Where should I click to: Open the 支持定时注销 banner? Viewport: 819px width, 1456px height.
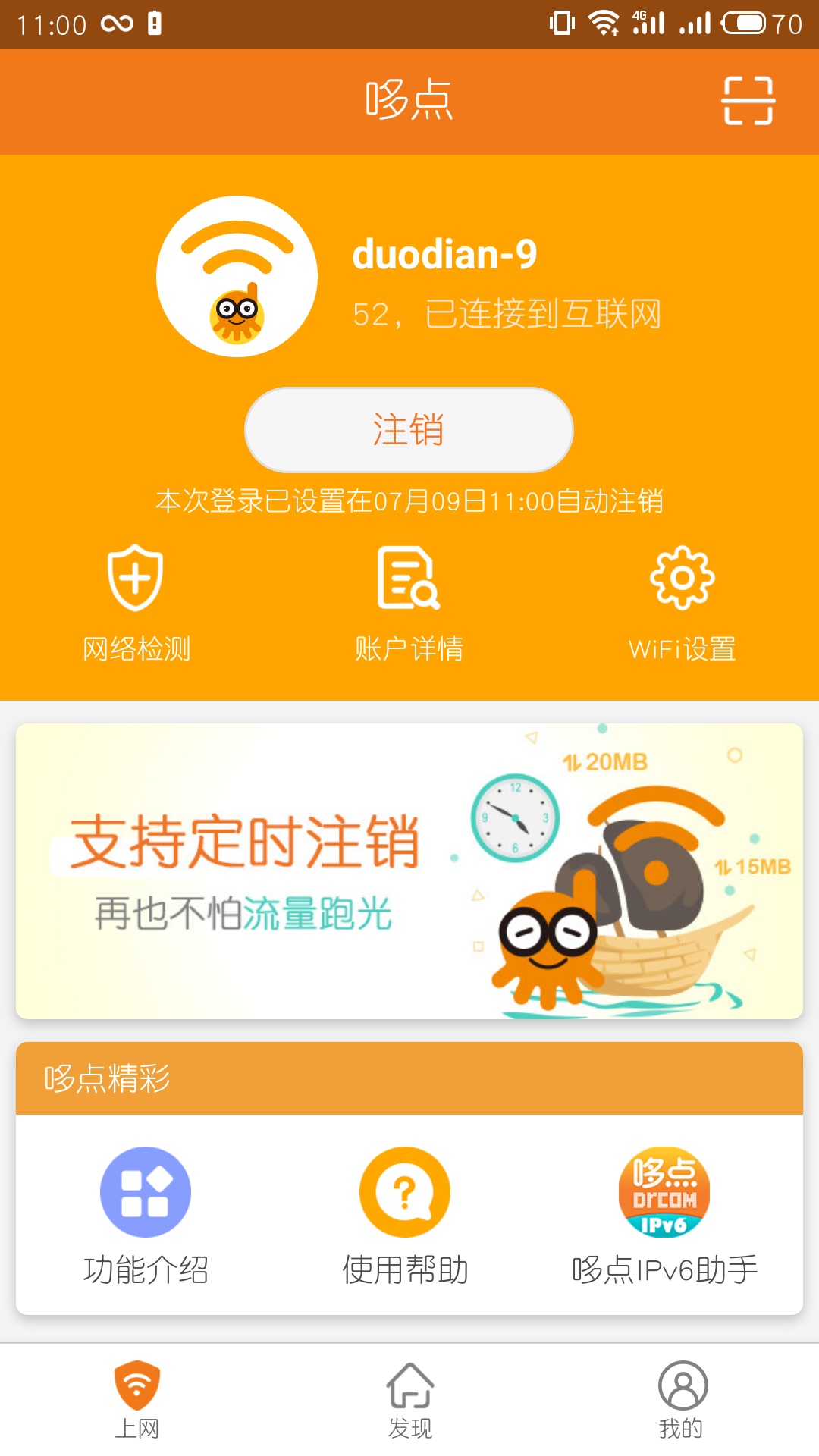click(x=409, y=871)
